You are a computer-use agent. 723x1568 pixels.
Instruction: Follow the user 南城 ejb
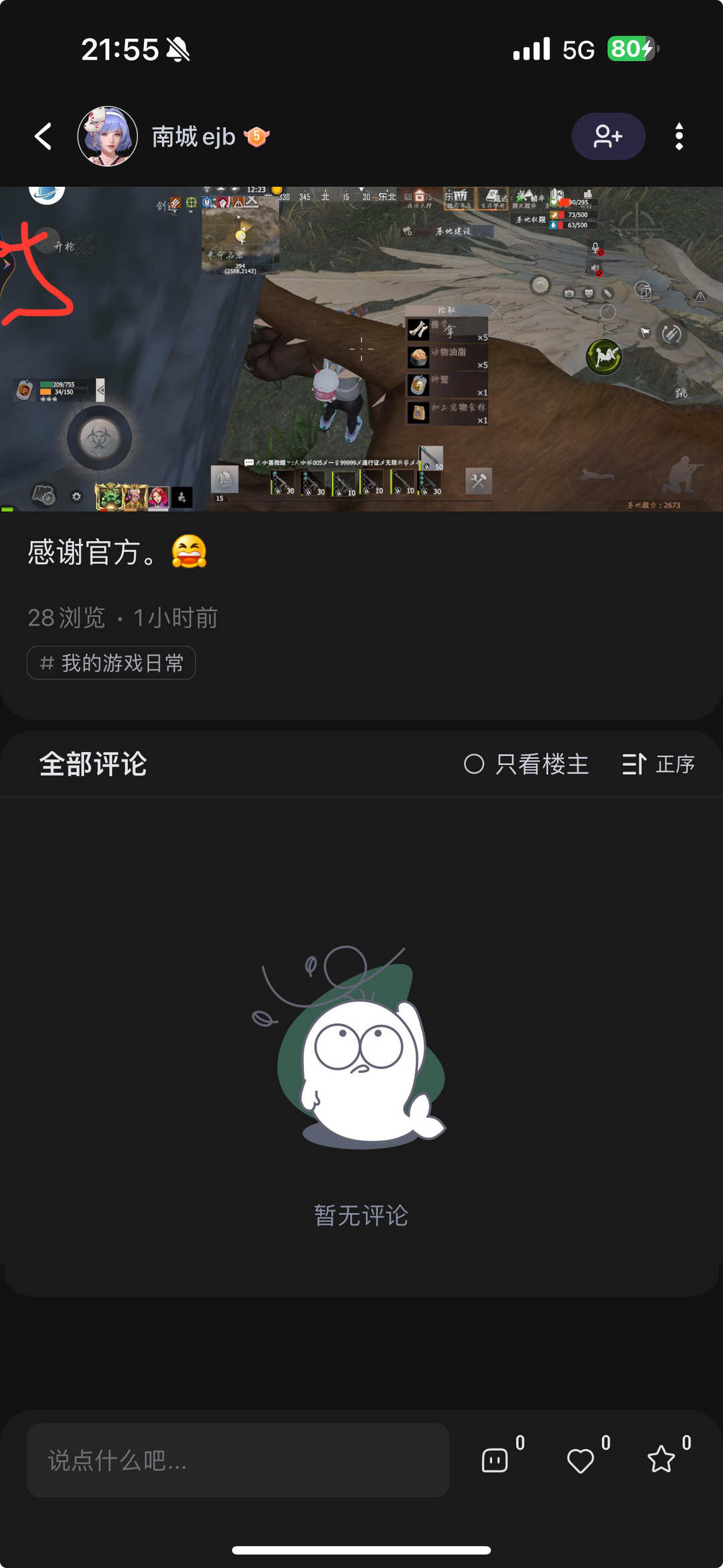608,137
